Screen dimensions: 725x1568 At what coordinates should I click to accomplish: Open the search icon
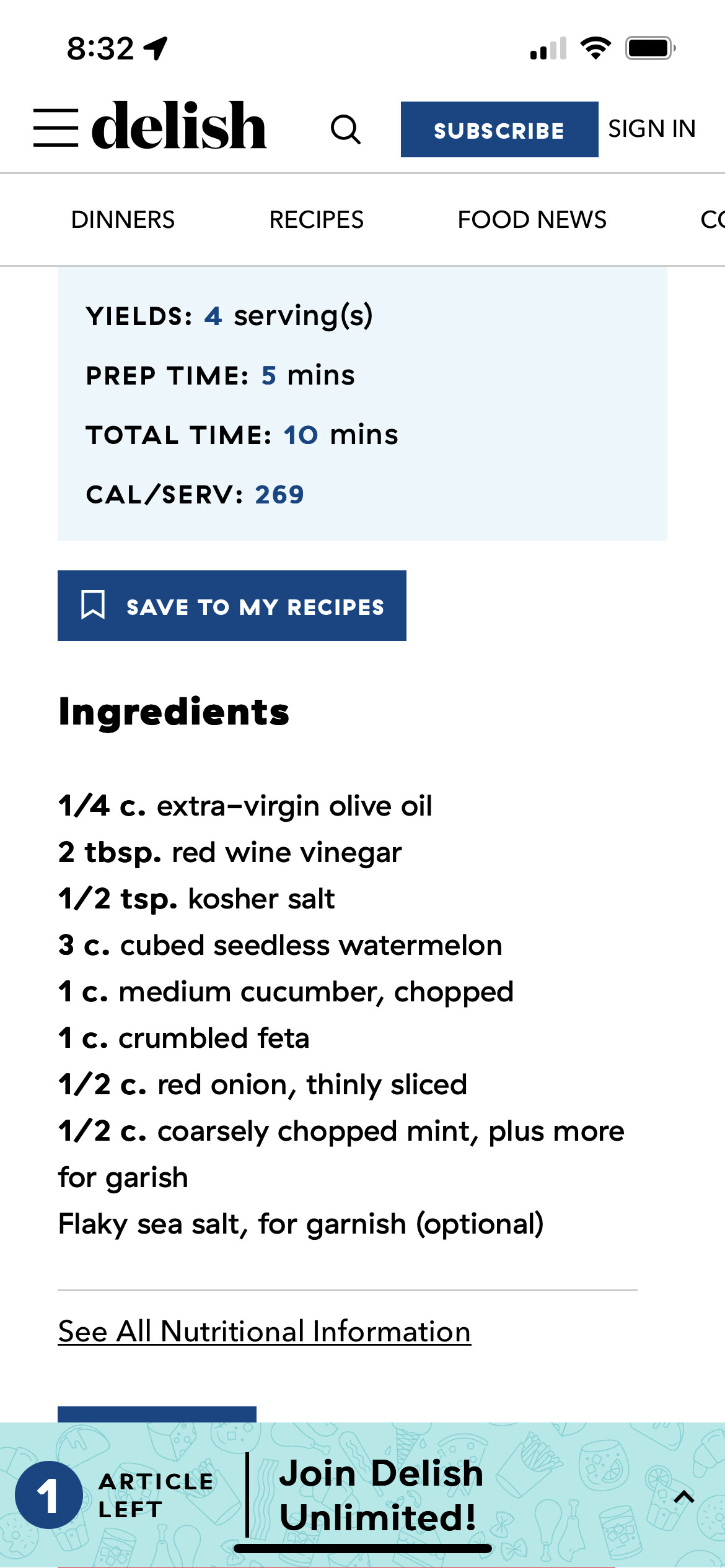tap(346, 129)
